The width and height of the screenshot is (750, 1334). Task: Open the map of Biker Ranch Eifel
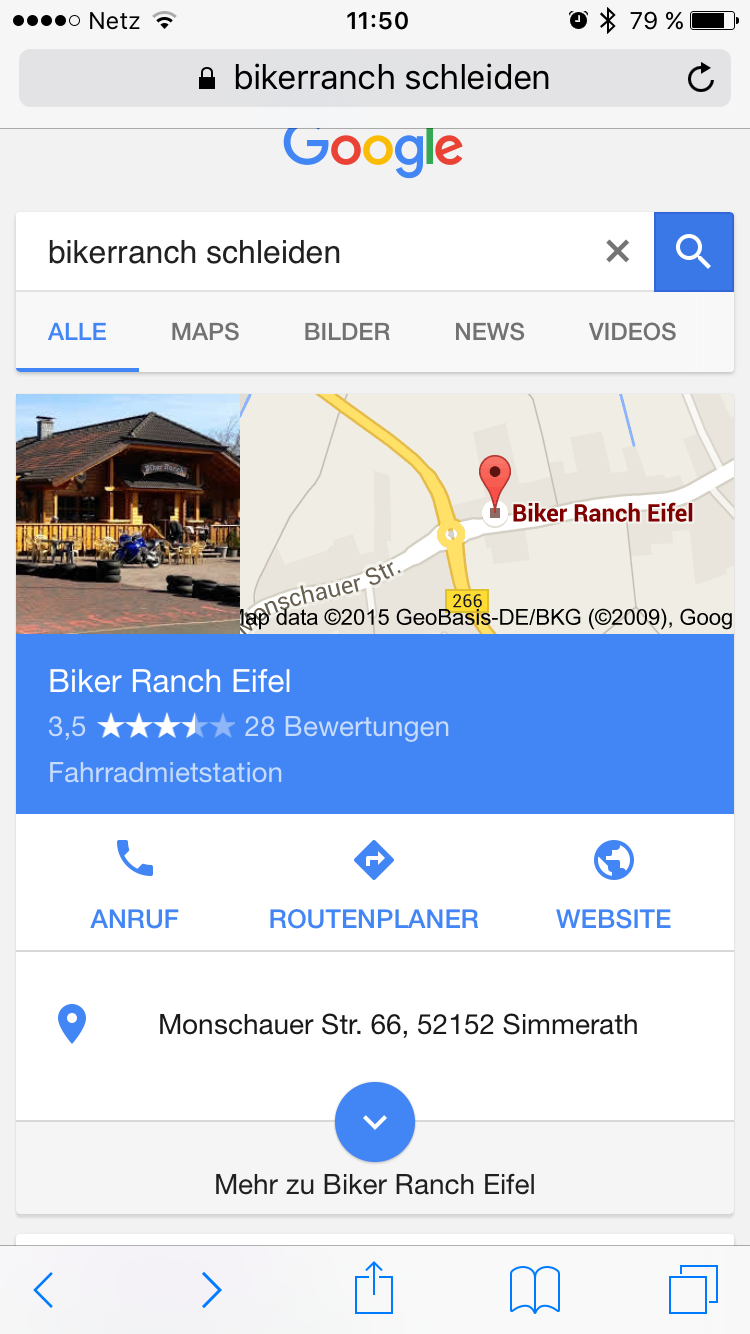click(487, 513)
